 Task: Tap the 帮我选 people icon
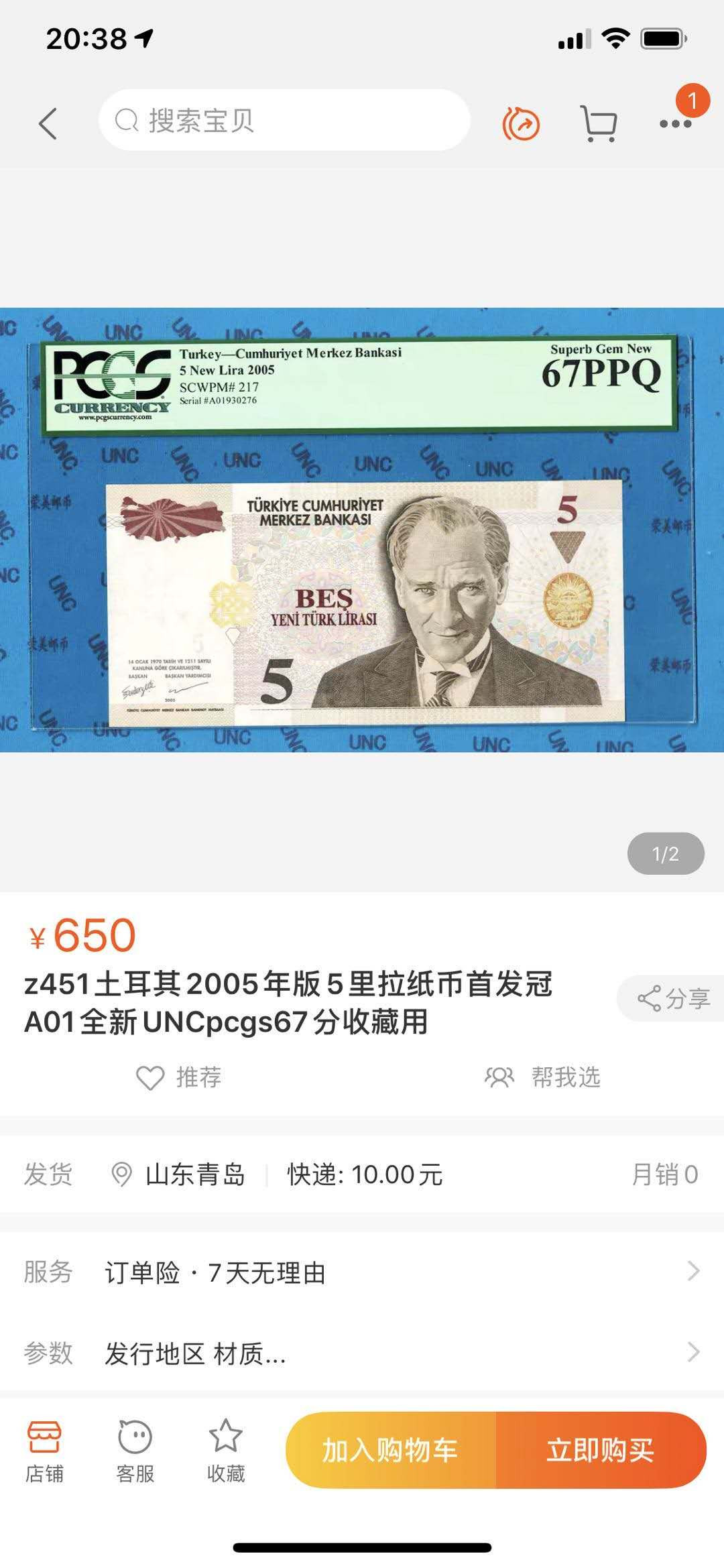coord(499,1073)
